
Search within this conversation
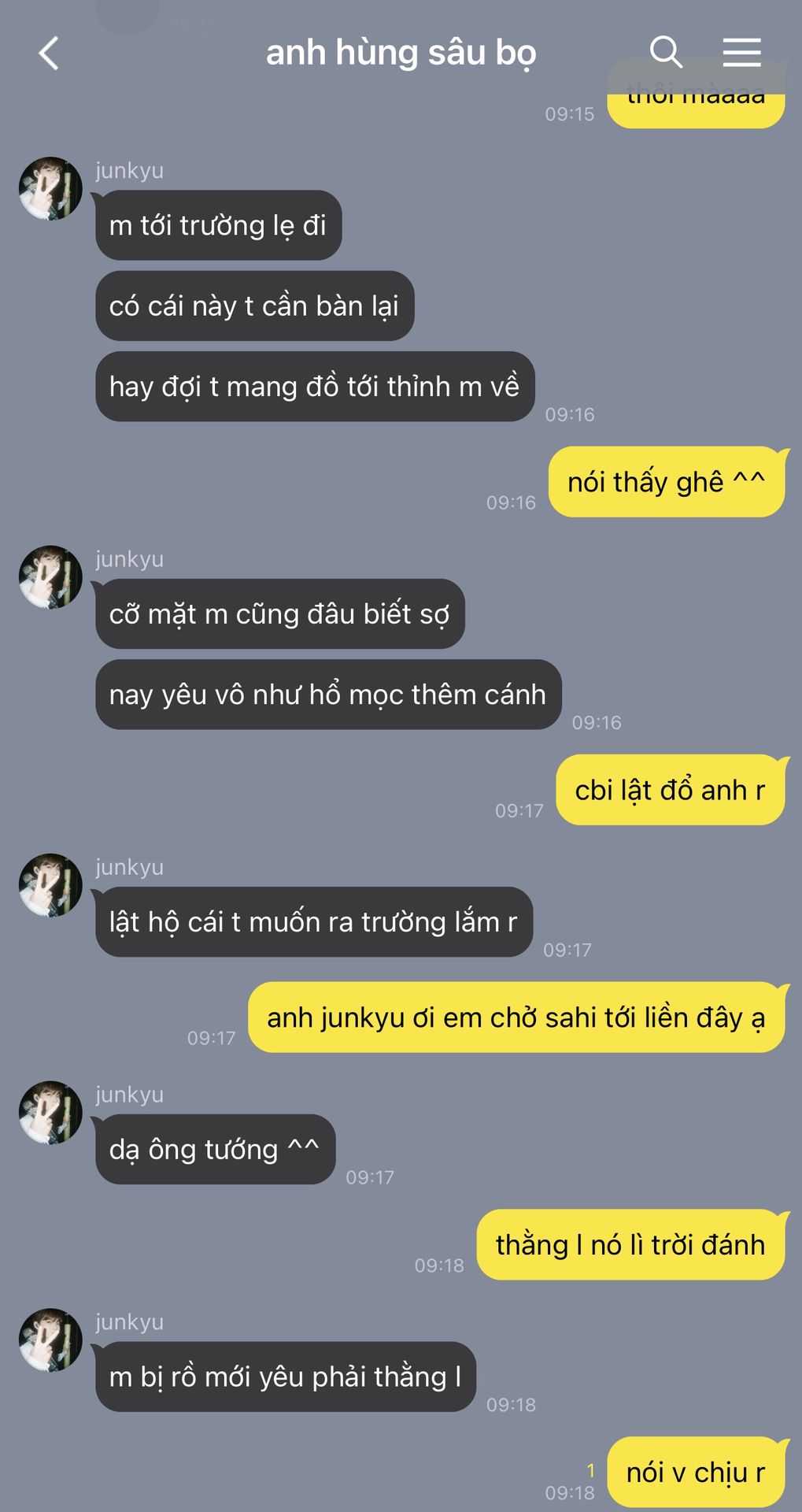(665, 52)
